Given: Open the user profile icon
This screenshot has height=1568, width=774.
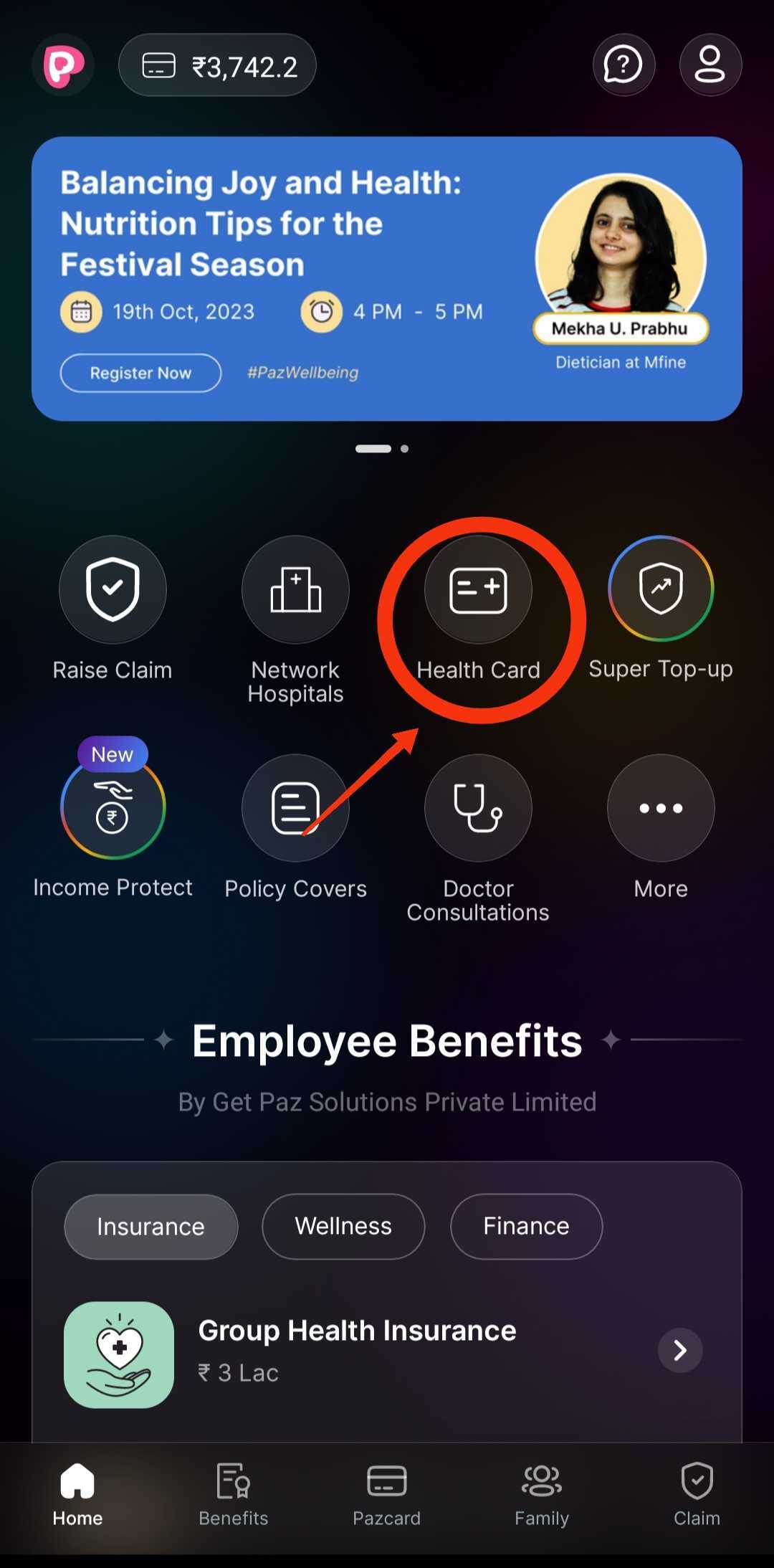Looking at the screenshot, I should [709, 65].
